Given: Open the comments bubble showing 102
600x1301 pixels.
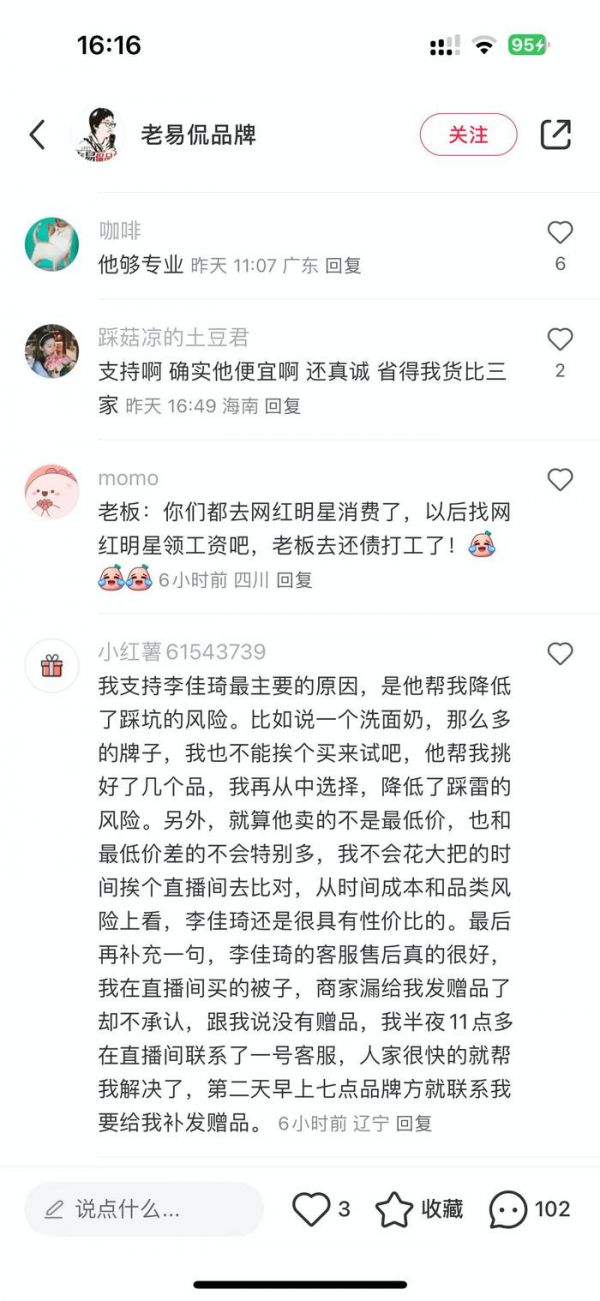Looking at the screenshot, I should click(x=508, y=1209).
